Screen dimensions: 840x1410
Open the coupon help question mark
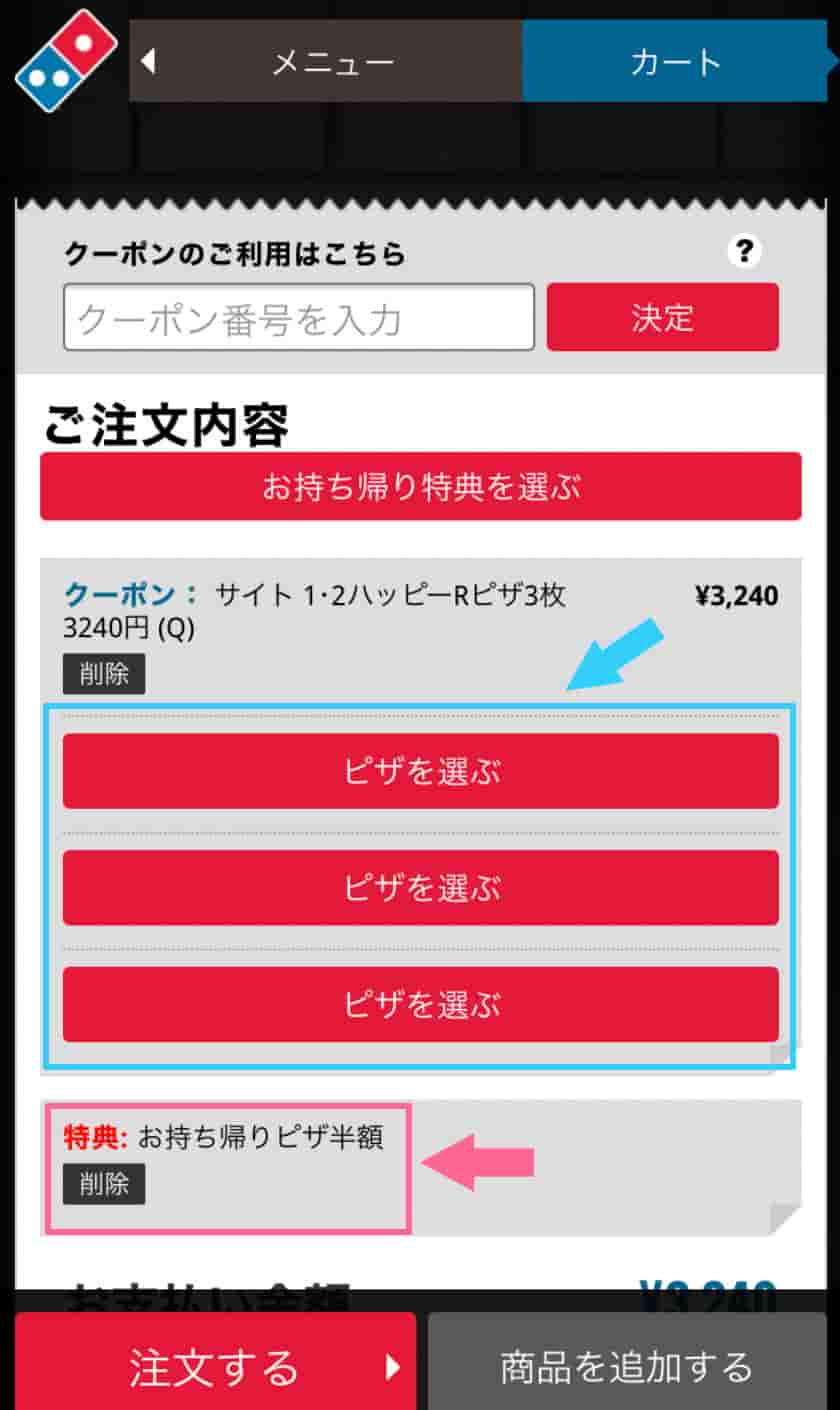coord(744,251)
